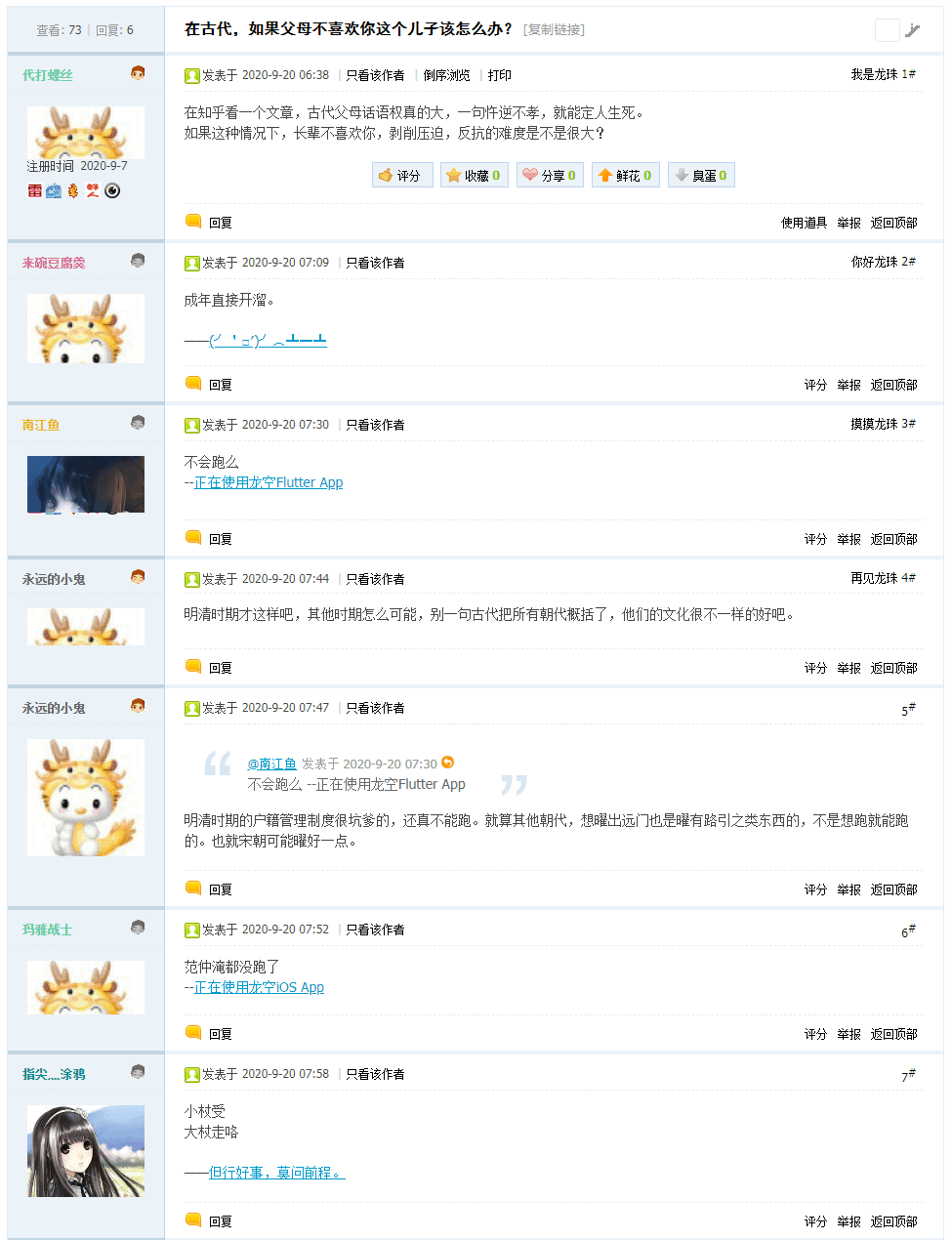Open 代打螺丝's user profile

pyautogui.click(x=48, y=75)
